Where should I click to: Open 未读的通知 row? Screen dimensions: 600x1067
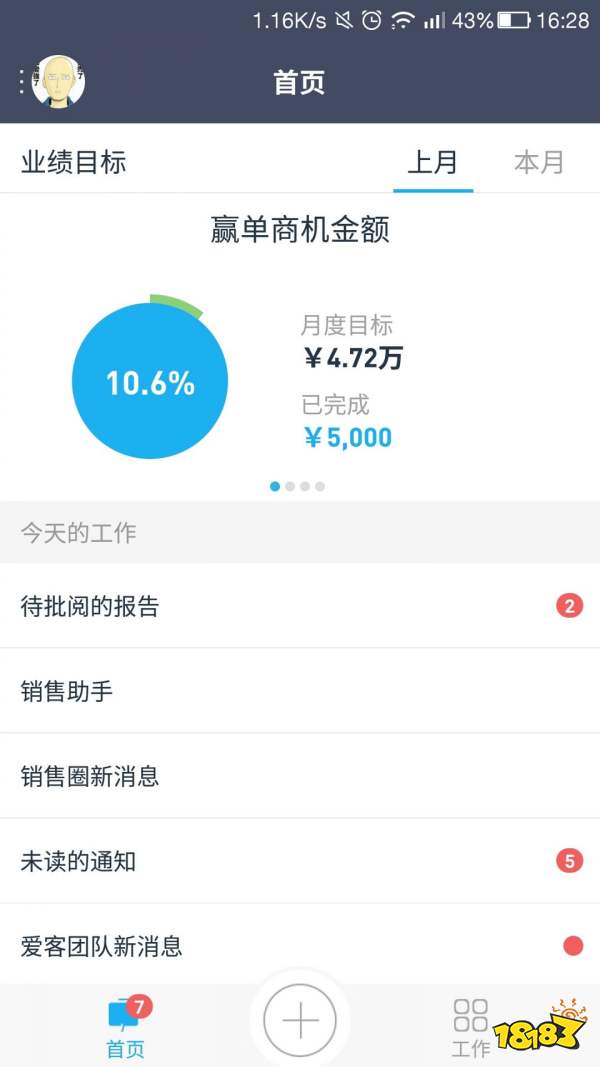click(300, 861)
